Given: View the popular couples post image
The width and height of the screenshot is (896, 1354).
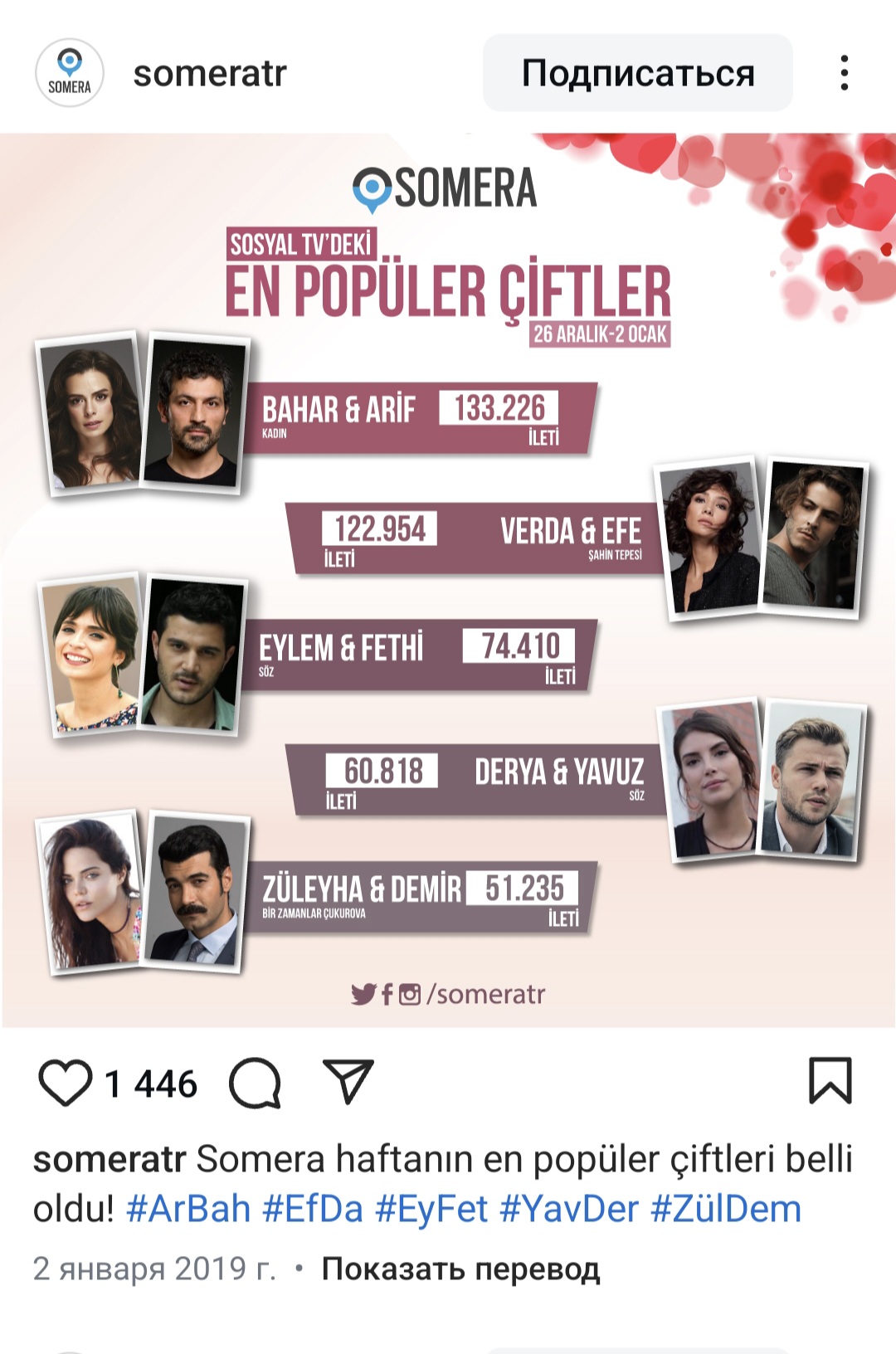Looking at the screenshot, I should point(448,581).
